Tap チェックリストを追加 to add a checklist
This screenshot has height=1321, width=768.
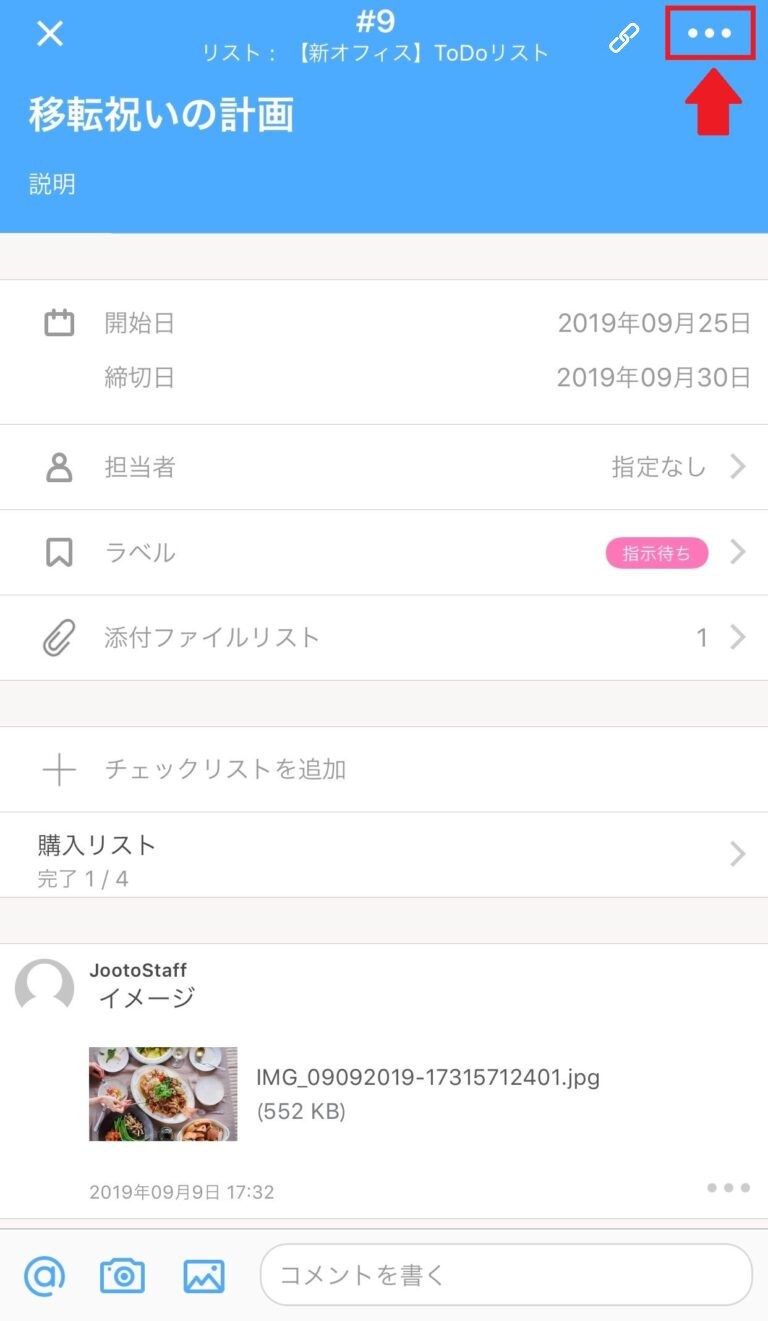click(224, 769)
